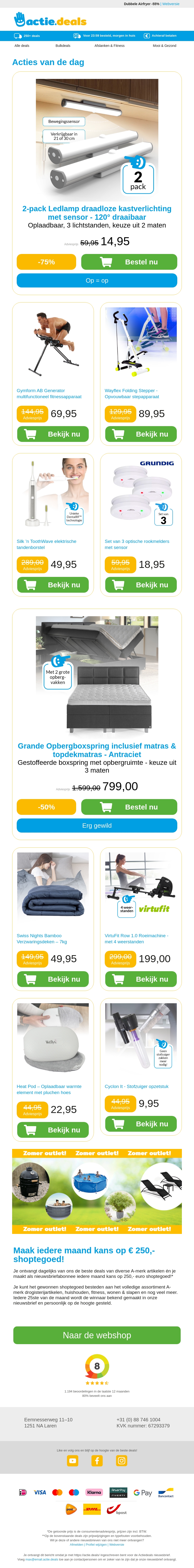Open the Alle deals category
This screenshot has width=194, height=1568.
tap(22, 46)
